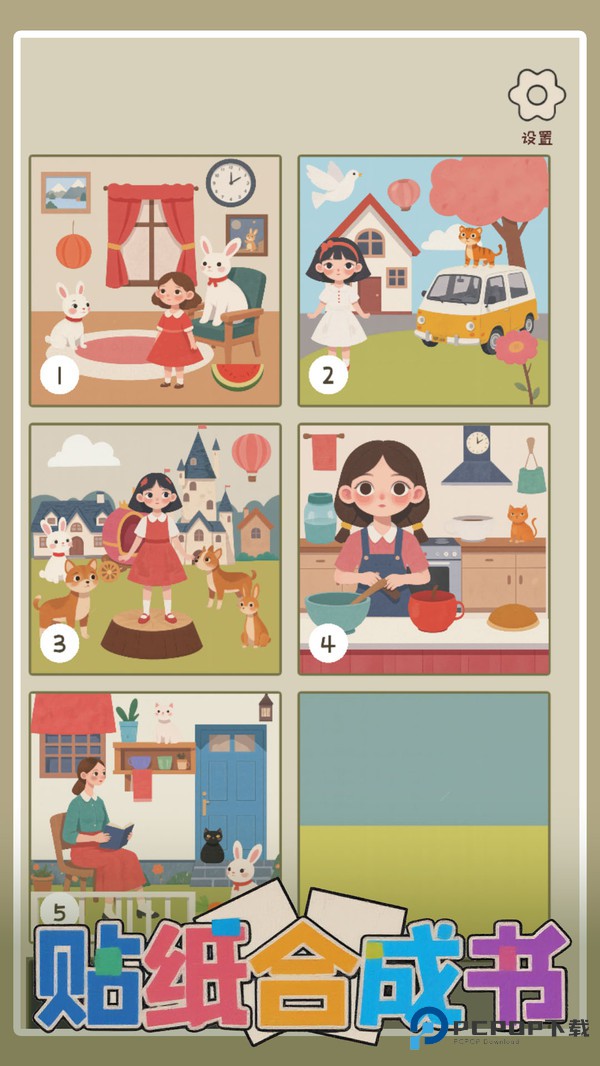Select level 2 with the yellow van

point(424,281)
